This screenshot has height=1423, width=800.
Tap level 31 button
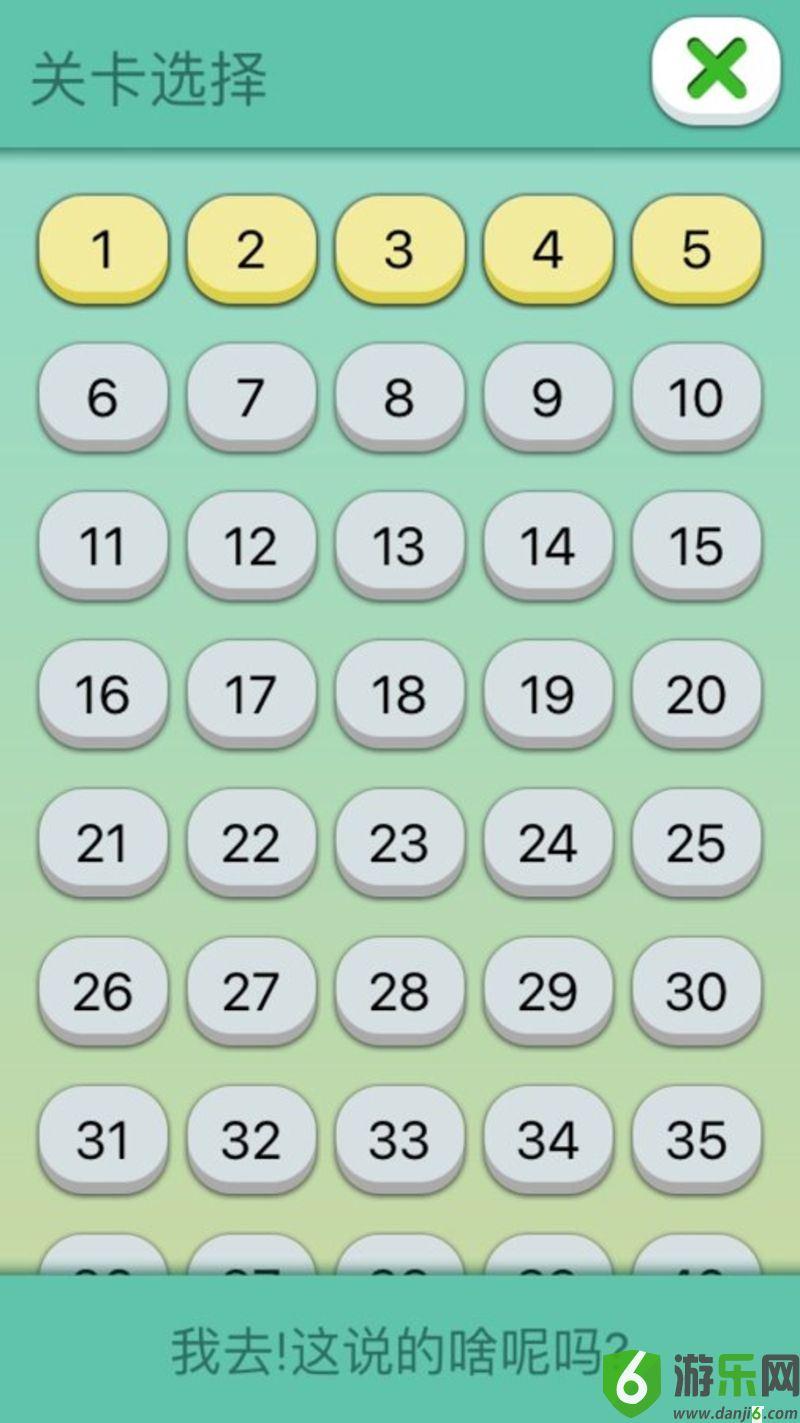[103, 1140]
